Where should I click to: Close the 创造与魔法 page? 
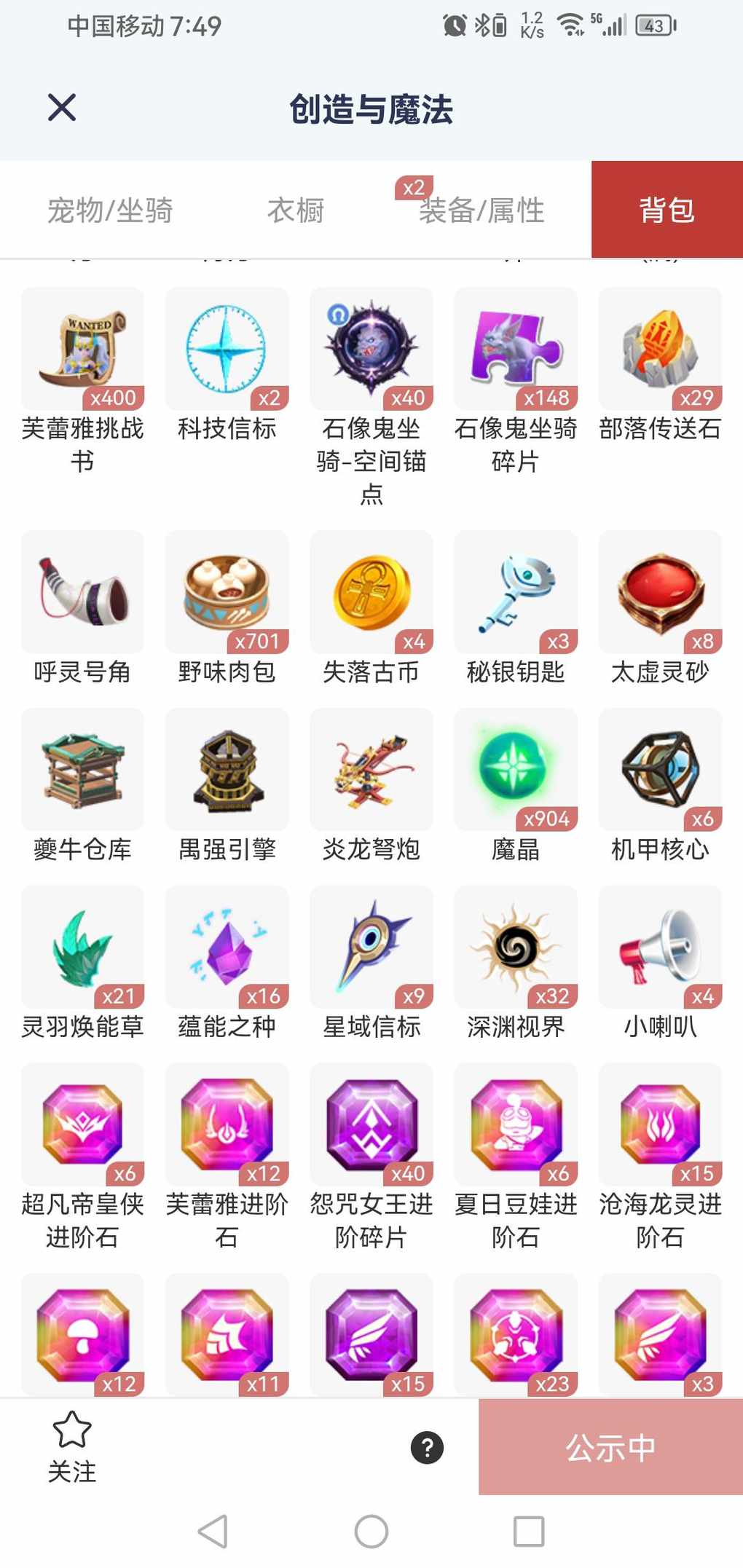tap(62, 108)
